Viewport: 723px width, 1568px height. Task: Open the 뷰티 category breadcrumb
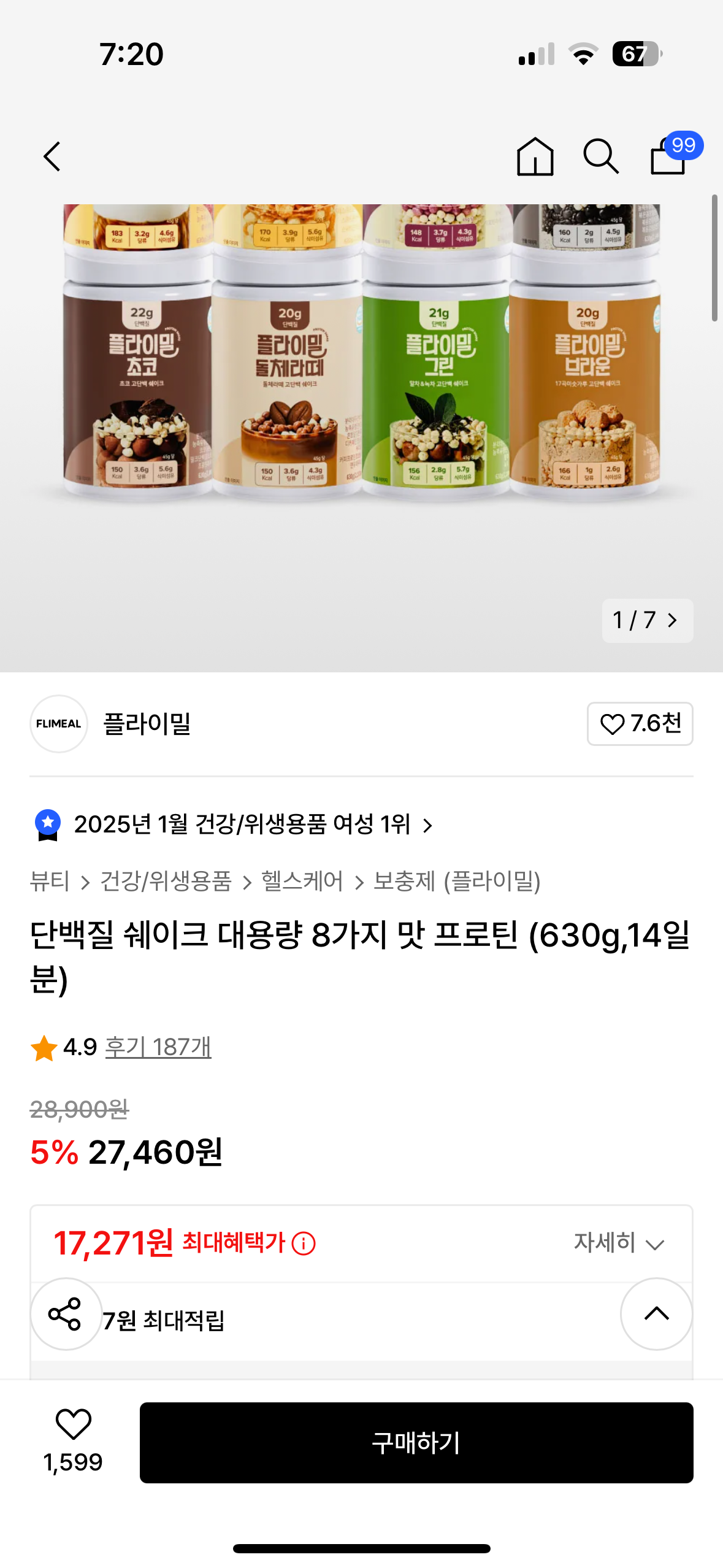click(x=50, y=882)
